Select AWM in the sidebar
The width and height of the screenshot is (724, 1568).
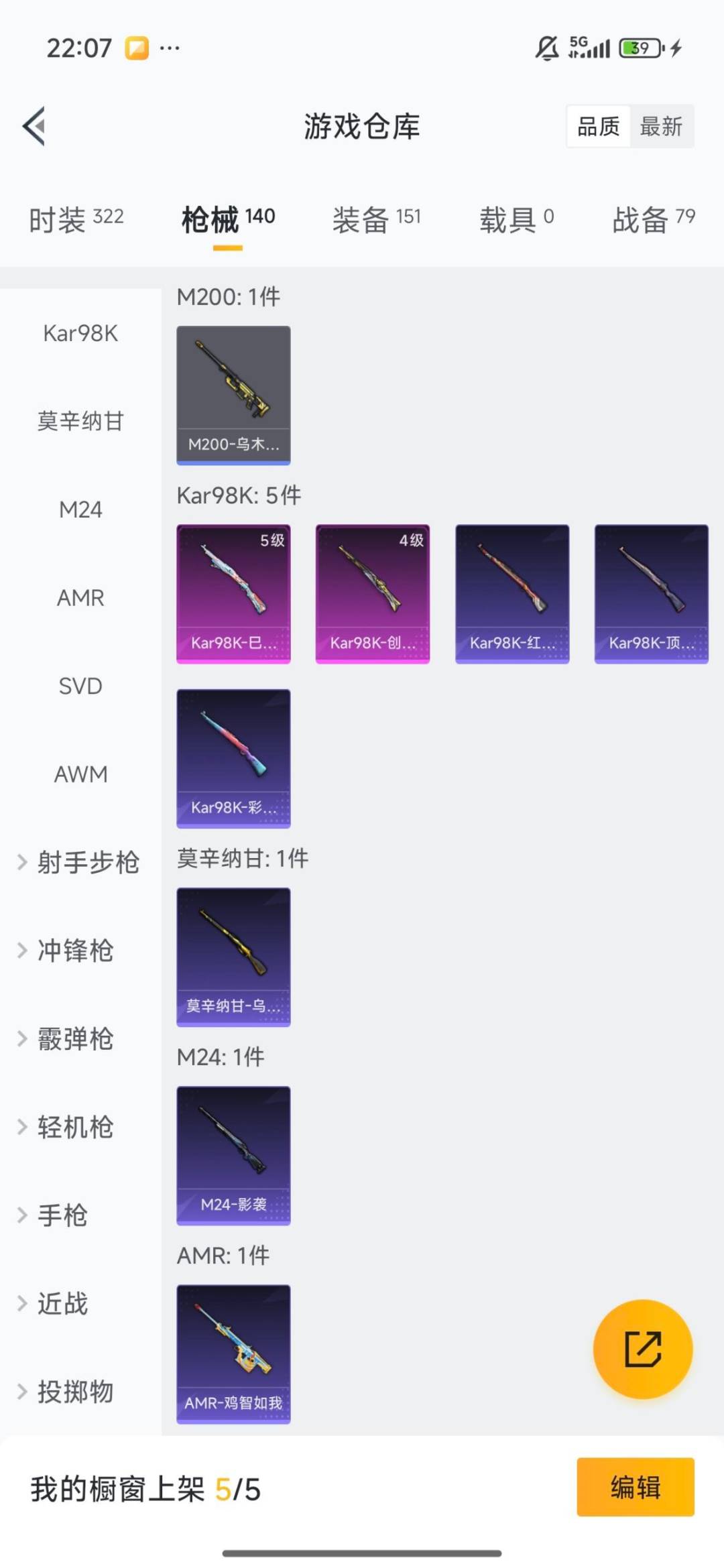tap(80, 774)
